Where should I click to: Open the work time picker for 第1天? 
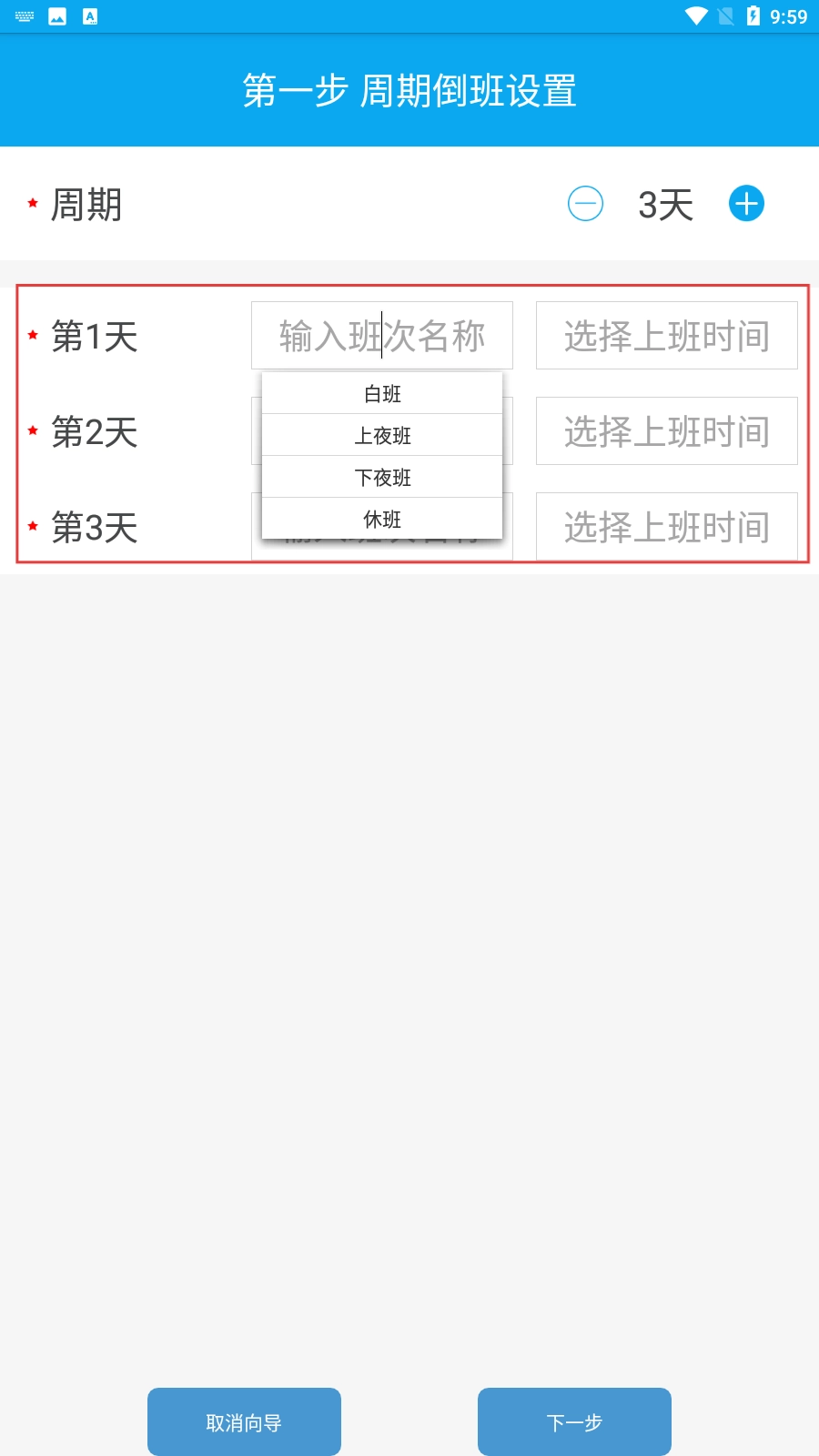666,336
